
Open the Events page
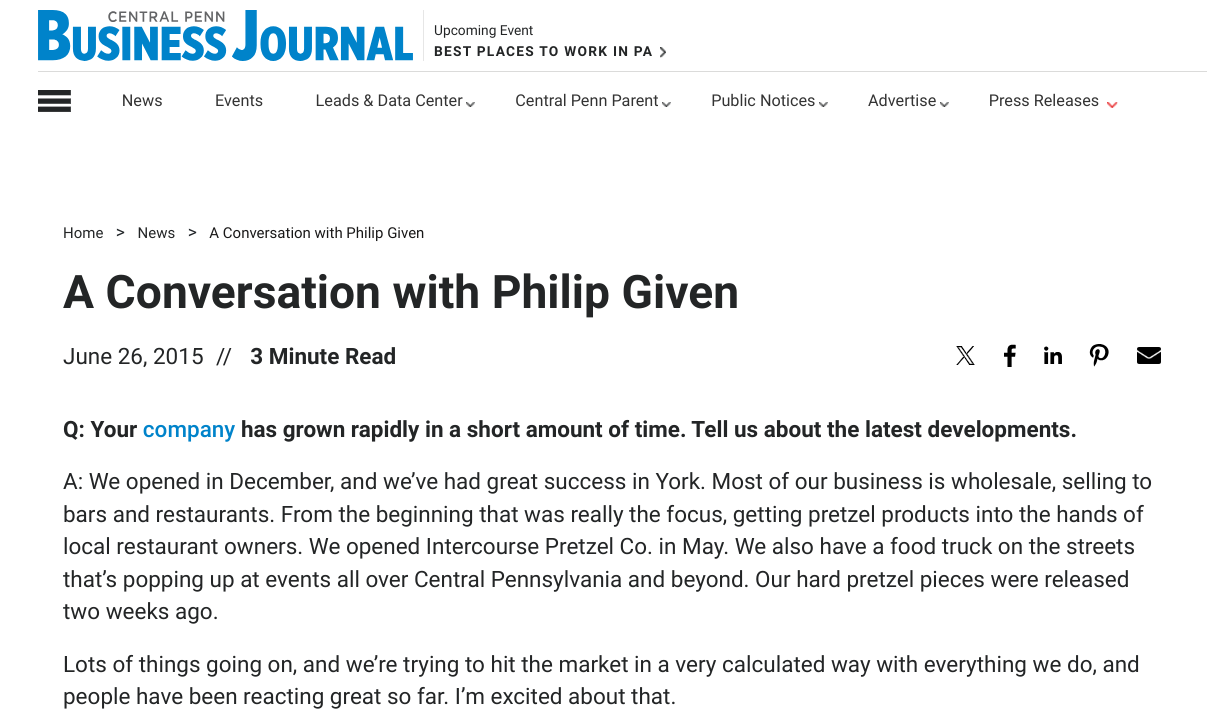point(239,101)
